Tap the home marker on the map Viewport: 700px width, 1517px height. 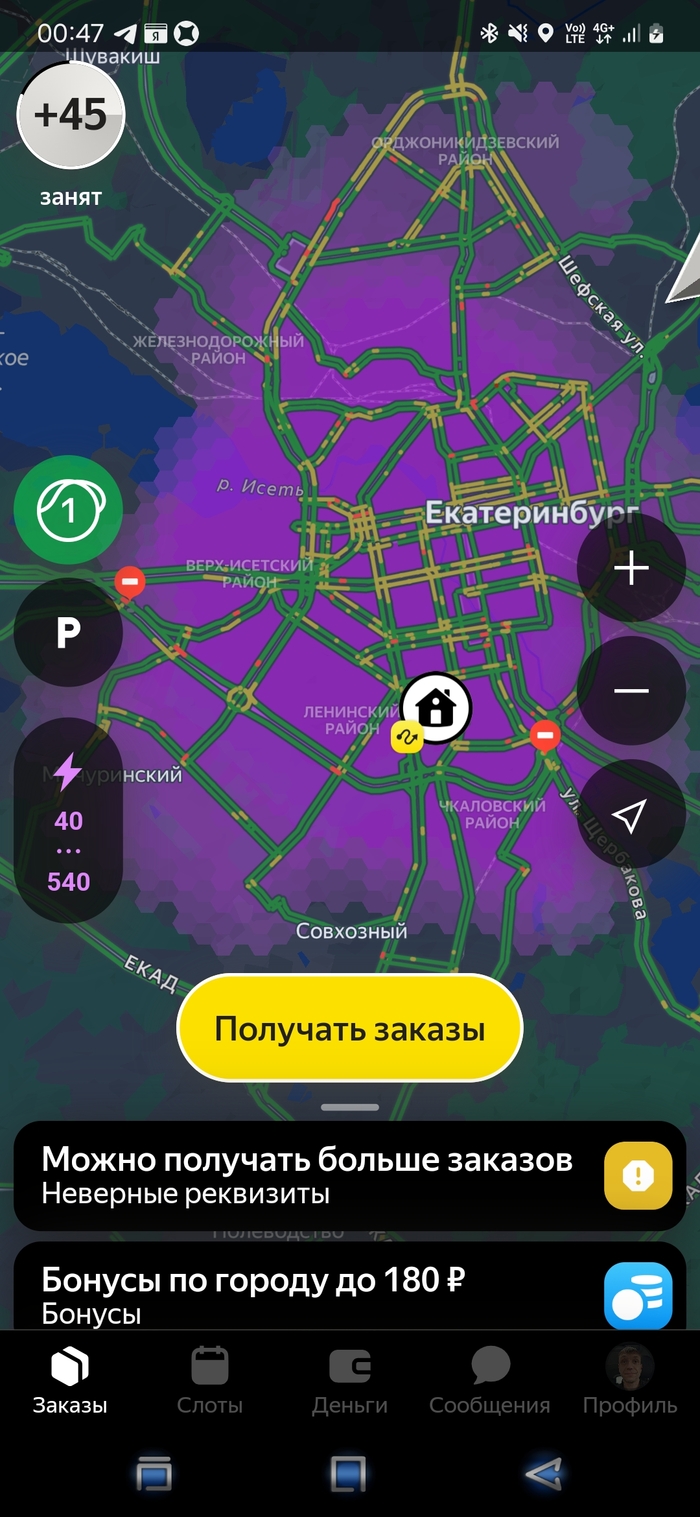click(436, 708)
